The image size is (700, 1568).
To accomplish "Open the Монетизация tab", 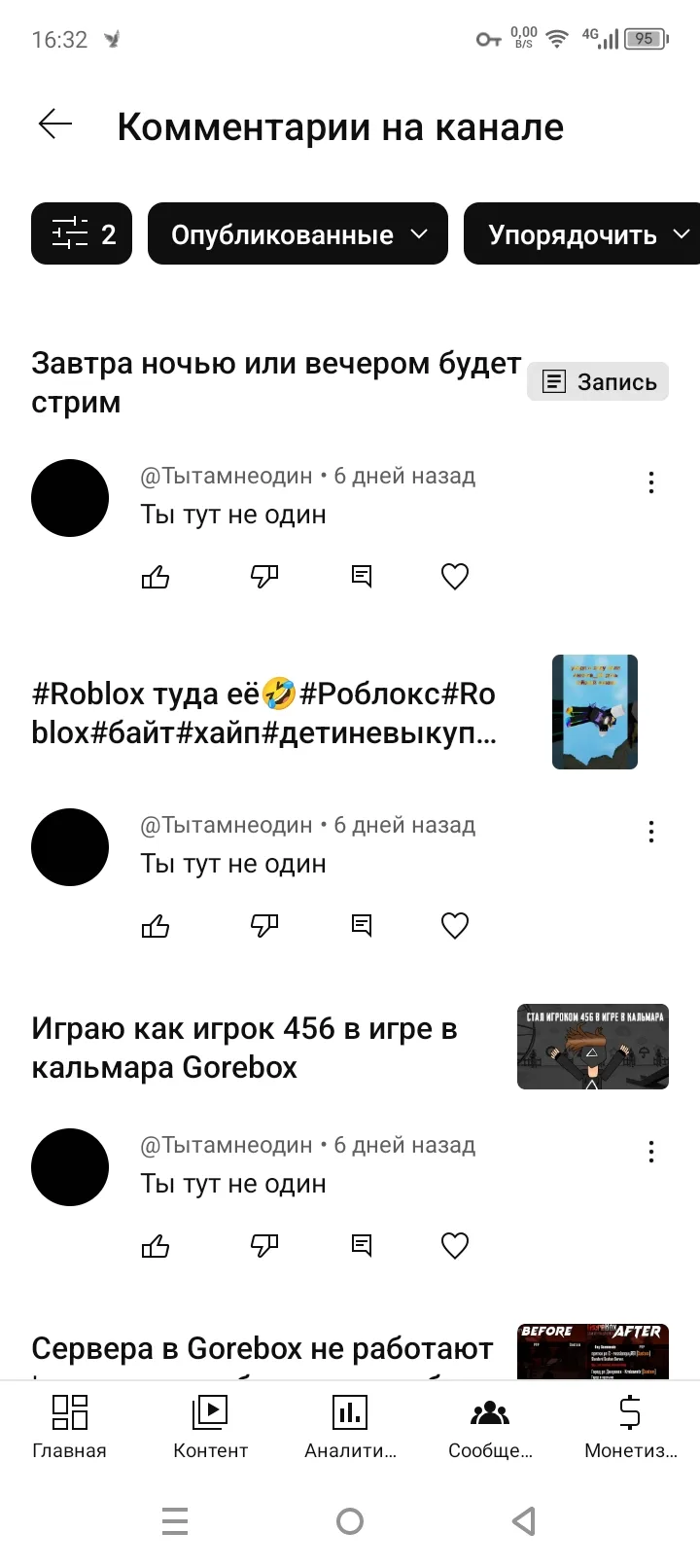I will pos(630,1425).
